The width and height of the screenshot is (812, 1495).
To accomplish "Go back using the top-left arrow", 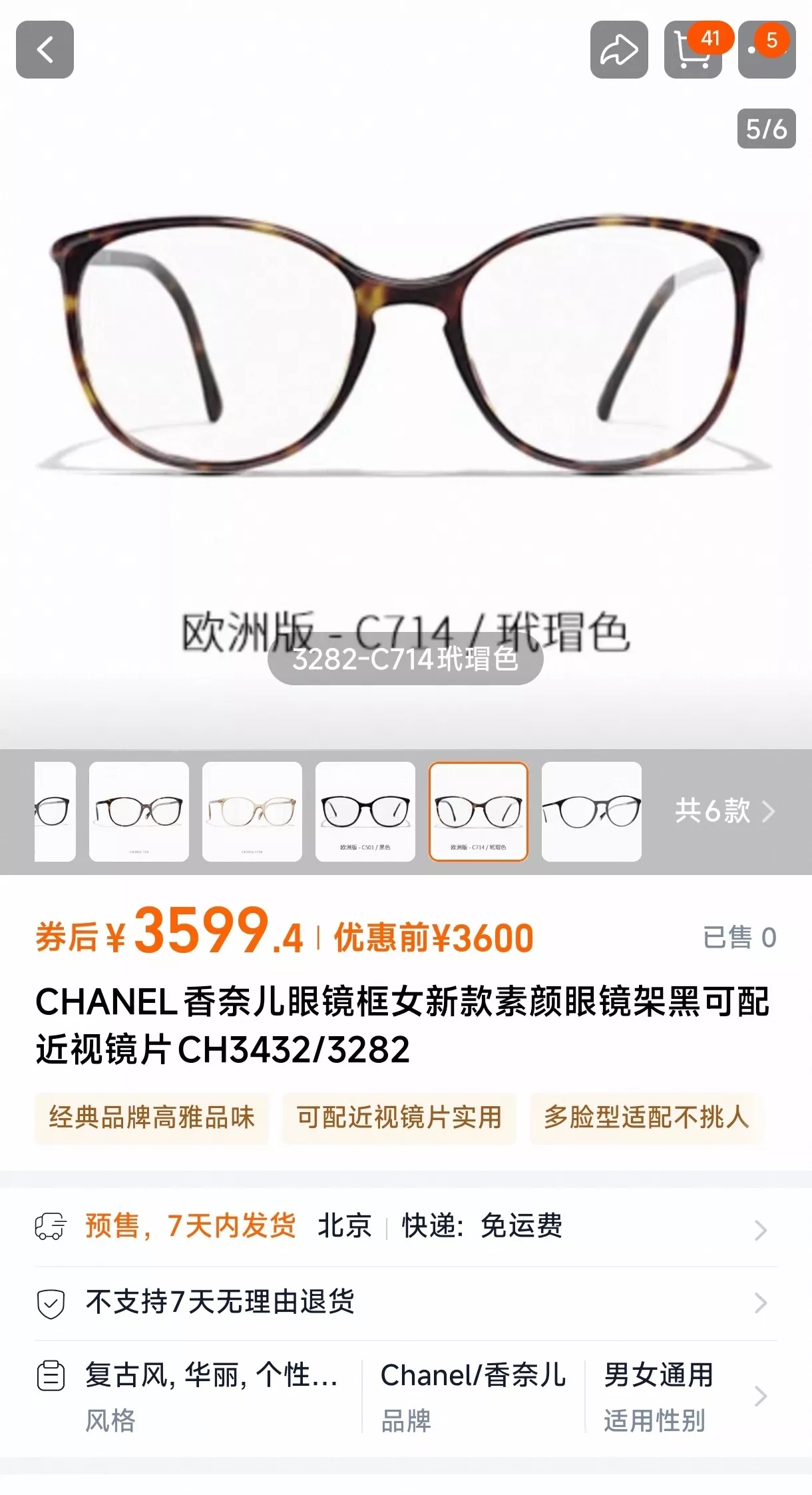I will coord(45,50).
